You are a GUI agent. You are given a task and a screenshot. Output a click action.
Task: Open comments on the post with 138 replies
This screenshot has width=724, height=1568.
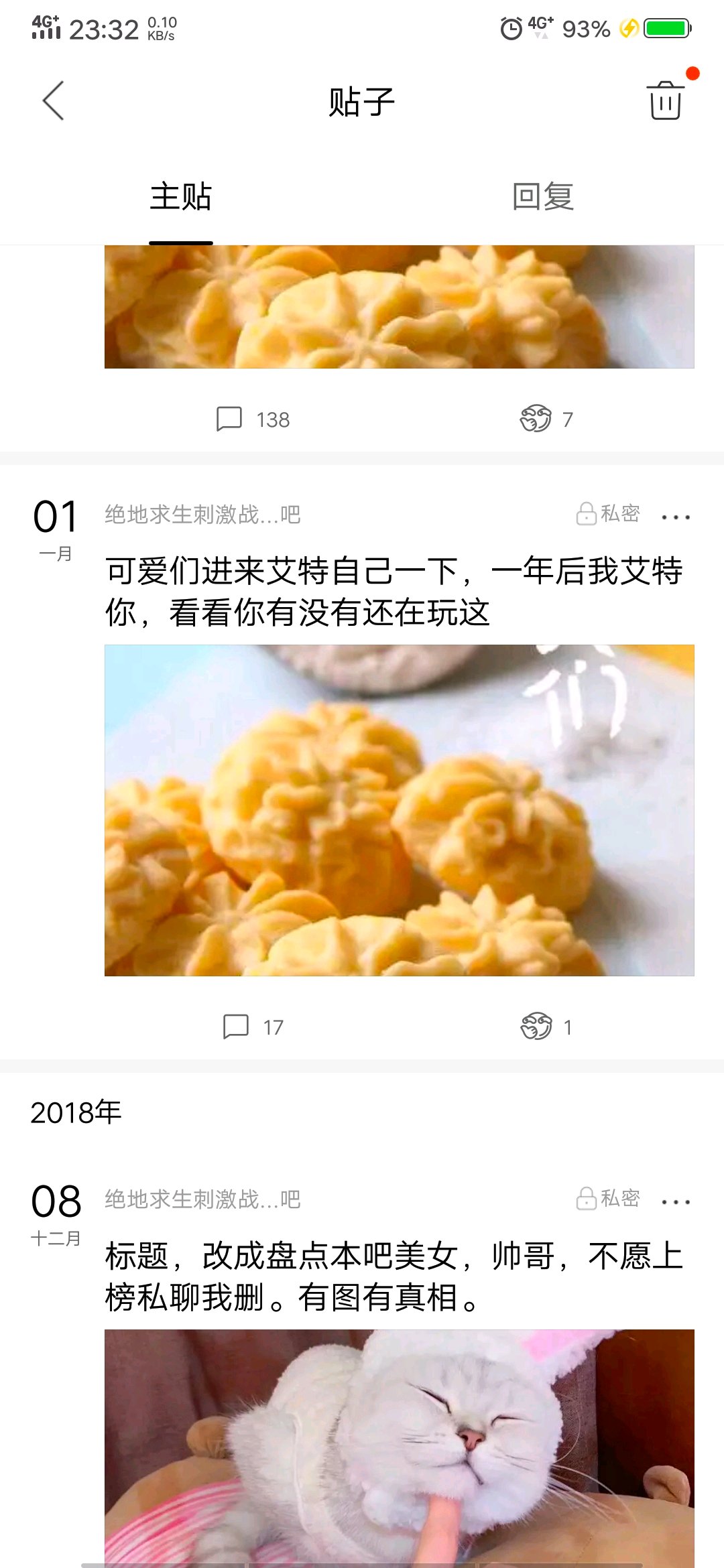click(253, 419)
